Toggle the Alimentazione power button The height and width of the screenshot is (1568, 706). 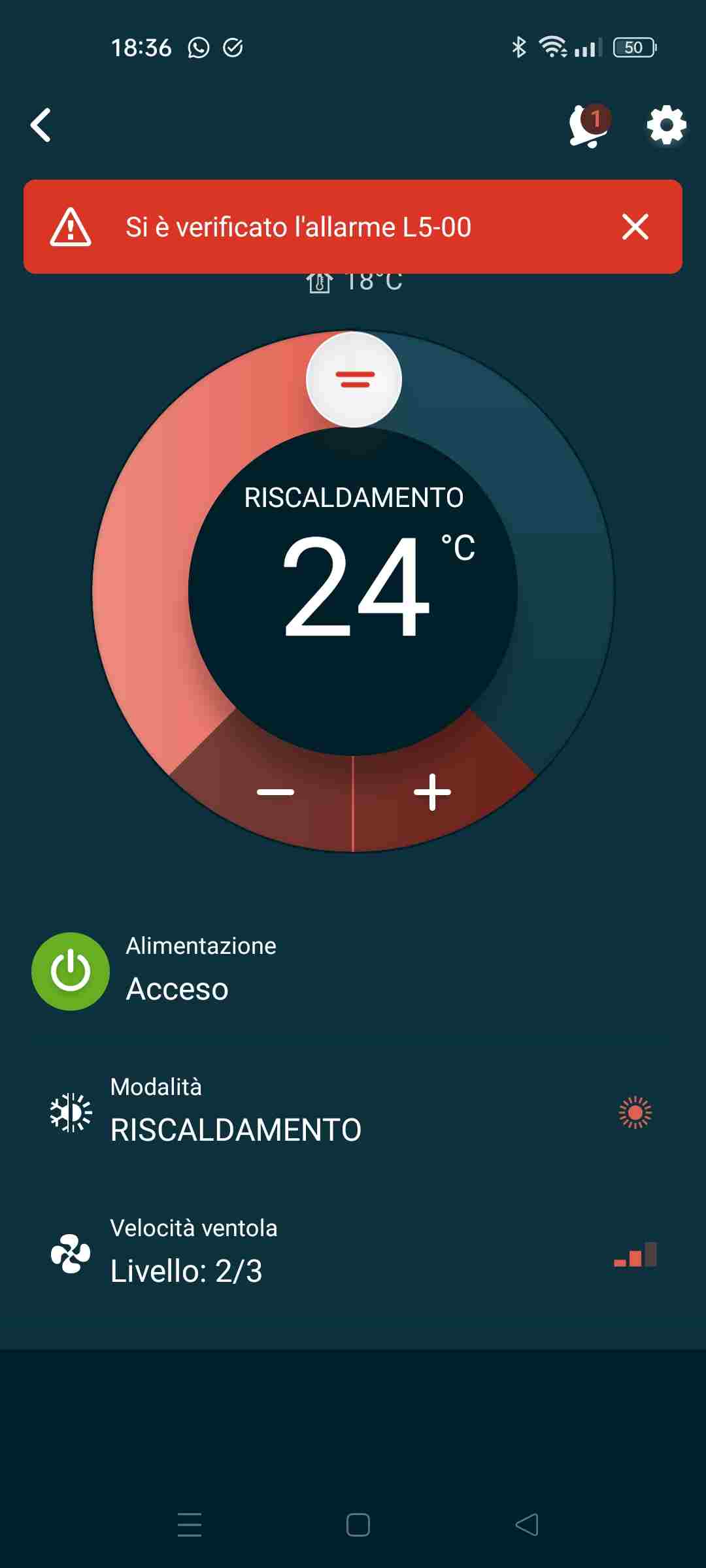(x=71, y=971)
